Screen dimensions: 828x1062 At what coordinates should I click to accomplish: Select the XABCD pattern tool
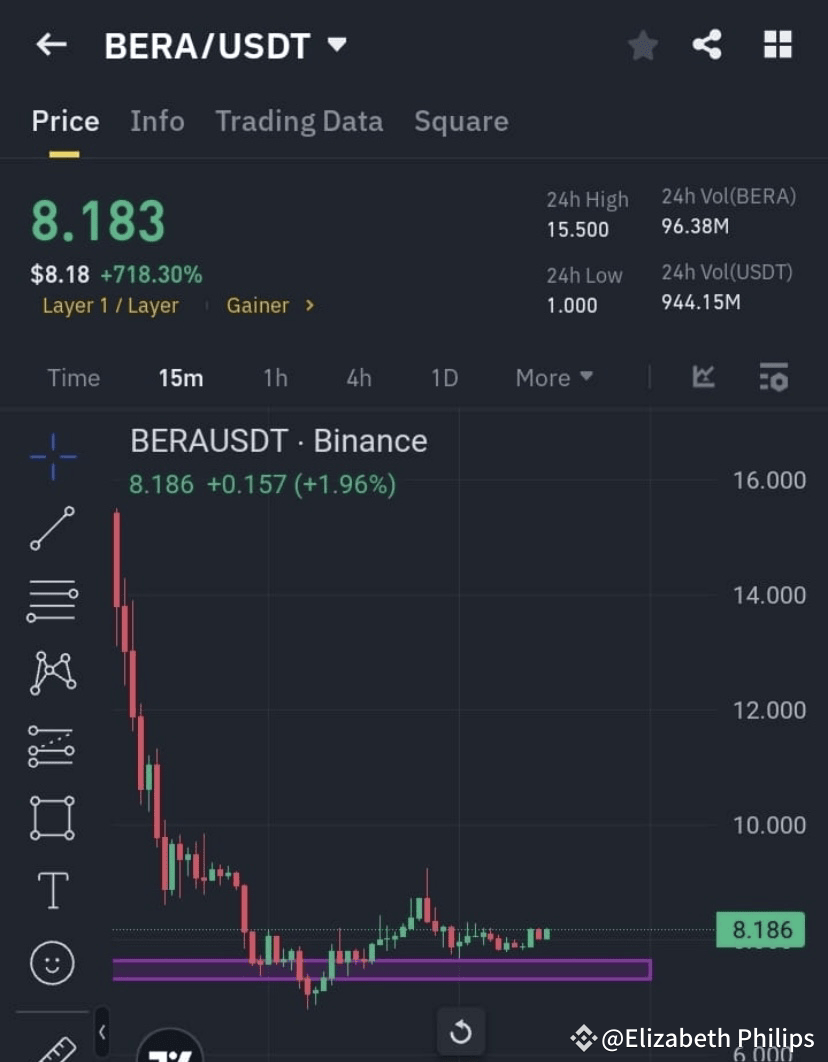[x=51, y=672]
